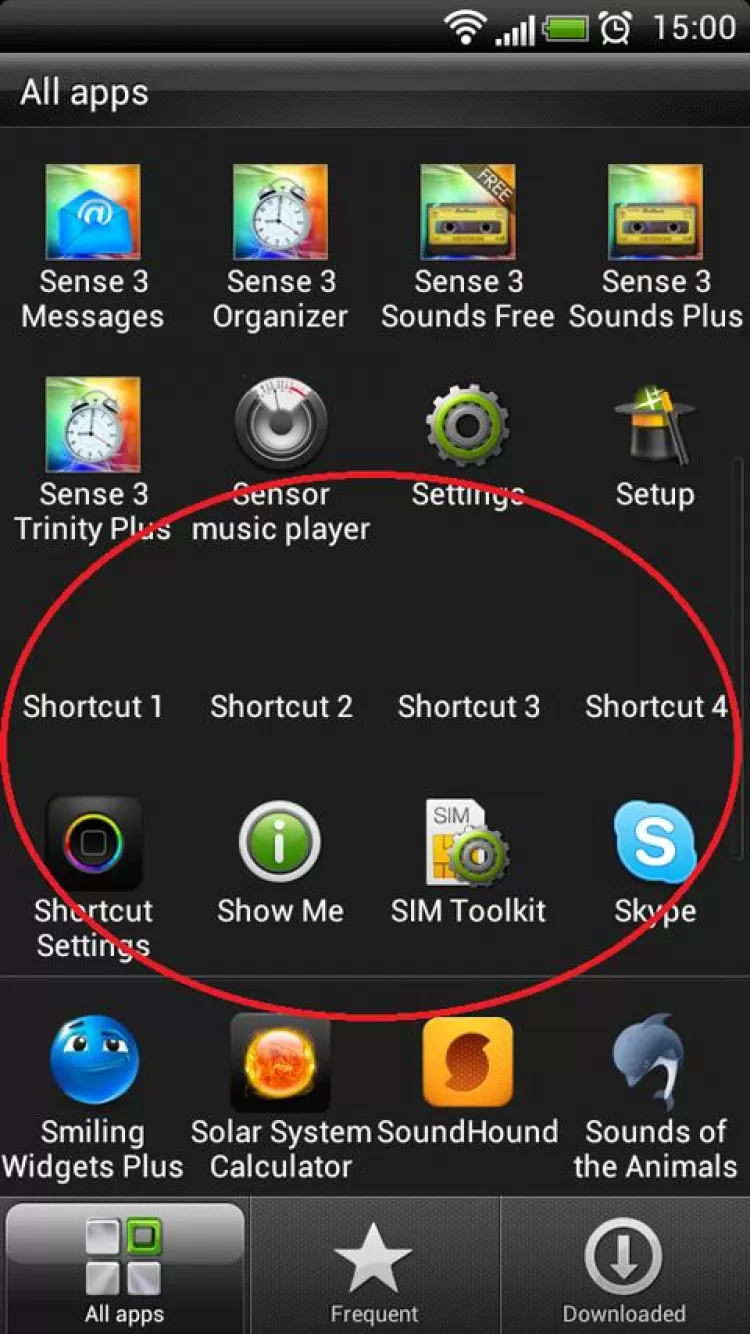Open Shortcut Settings app

coord(93,845)
